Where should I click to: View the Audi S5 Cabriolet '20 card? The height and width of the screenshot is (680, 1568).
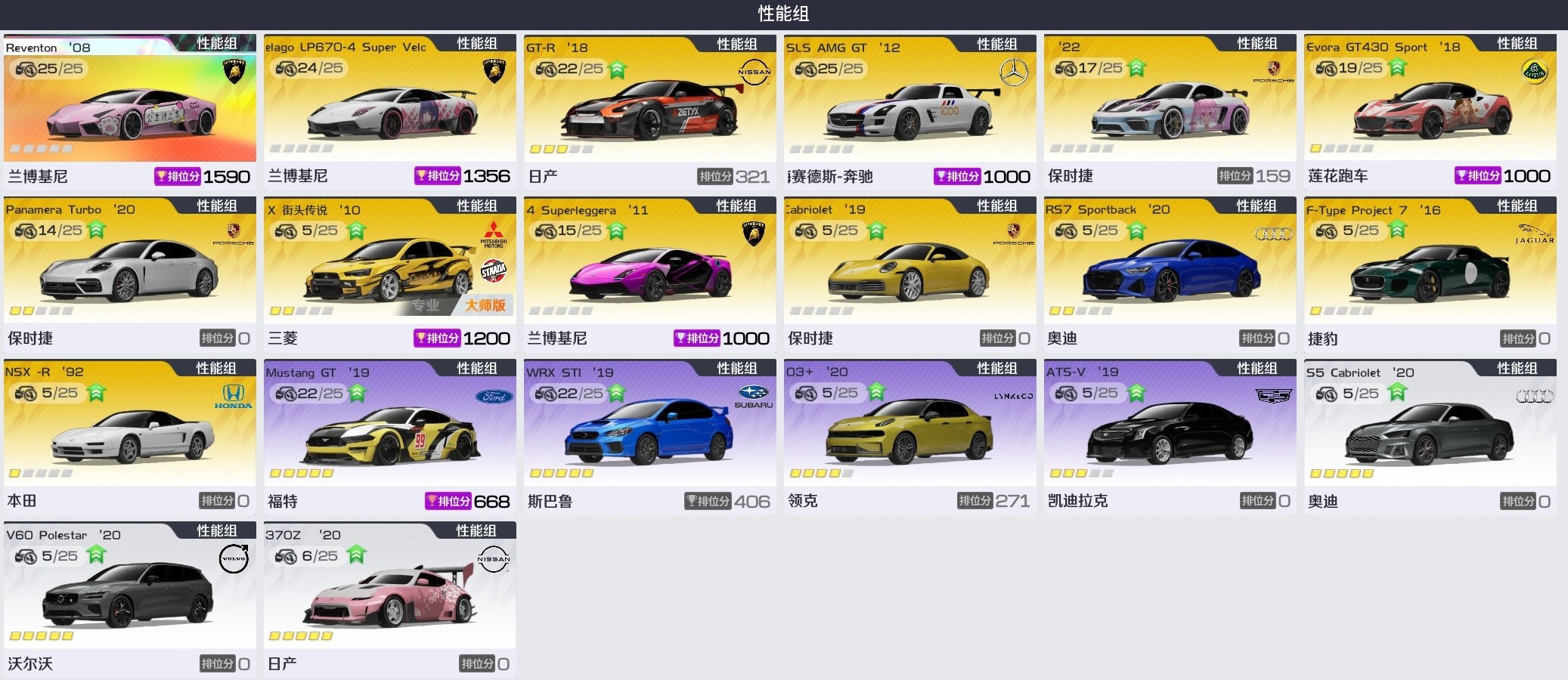point(1430,438)
